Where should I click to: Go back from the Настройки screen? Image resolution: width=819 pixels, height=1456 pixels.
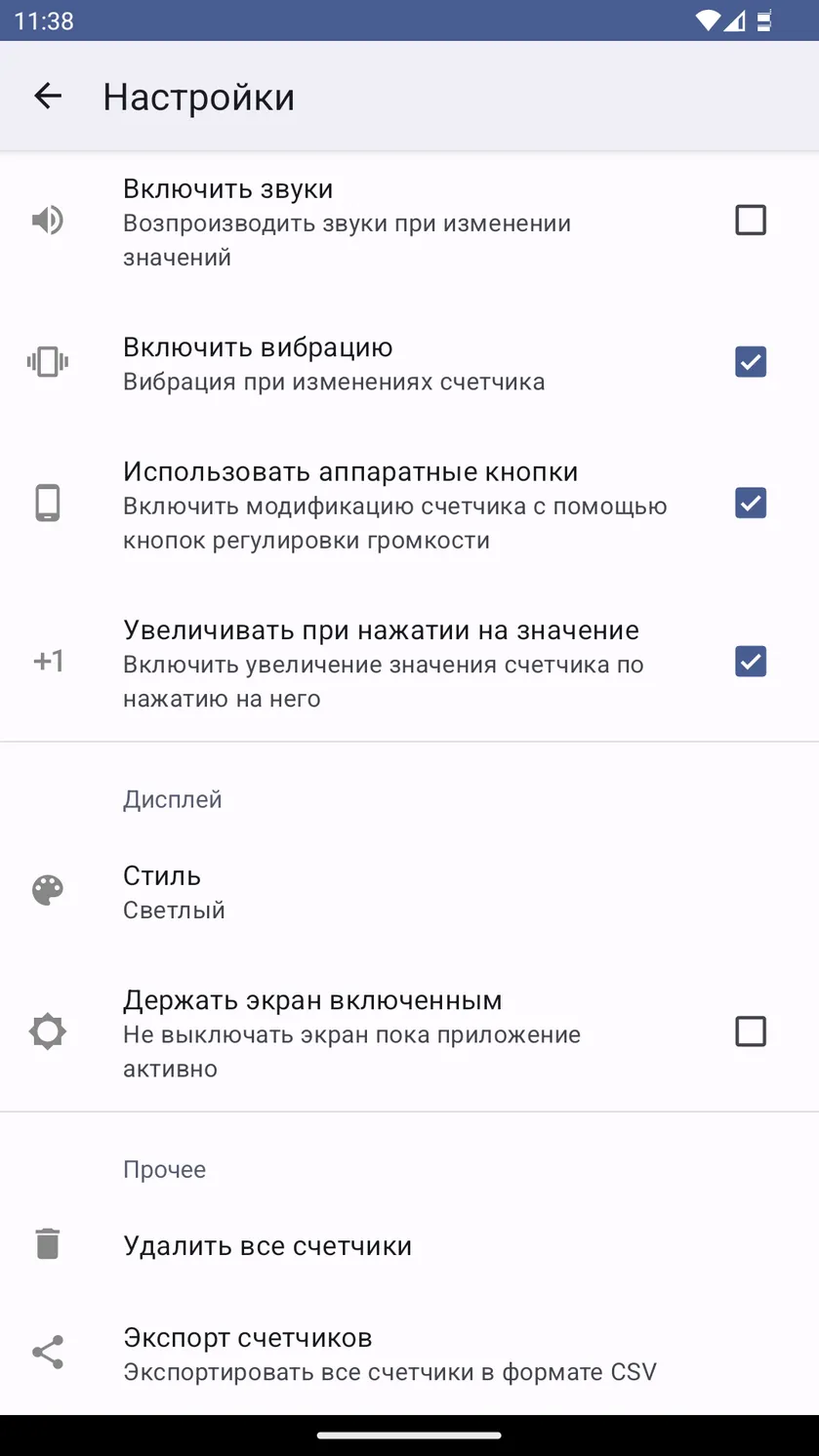(x=48, y=96)
